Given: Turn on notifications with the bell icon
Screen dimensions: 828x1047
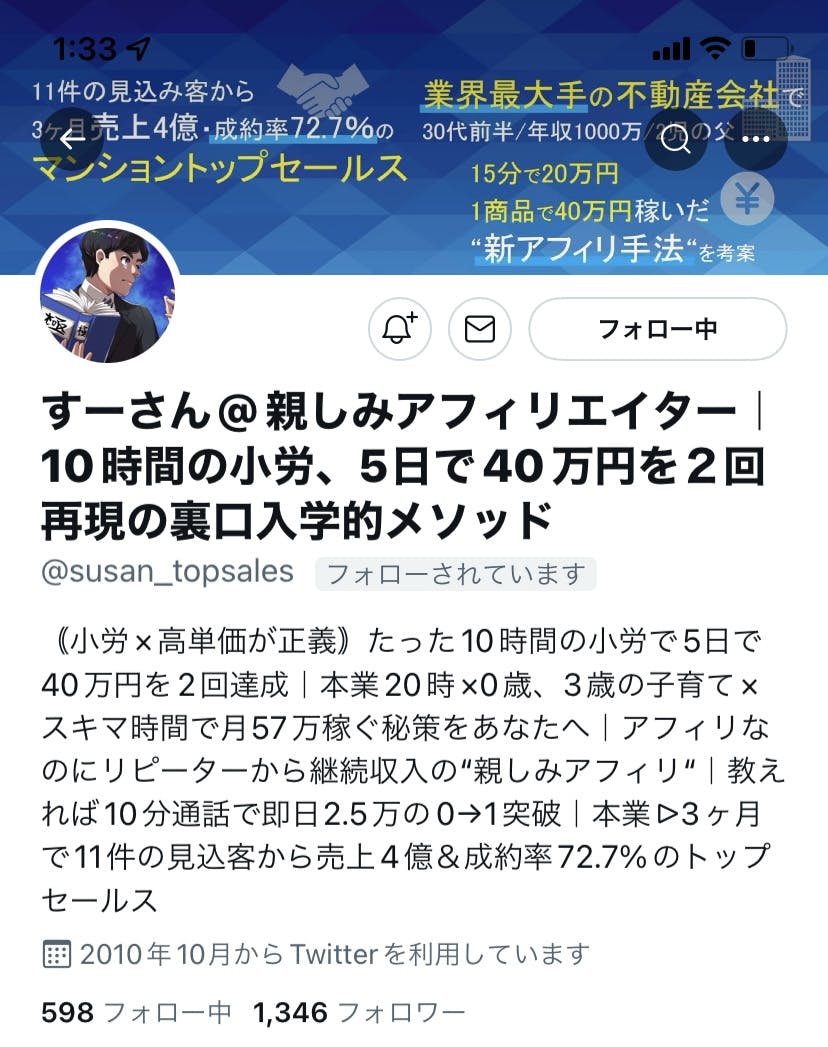Looking at the screenshot, I should coord(400,328).
